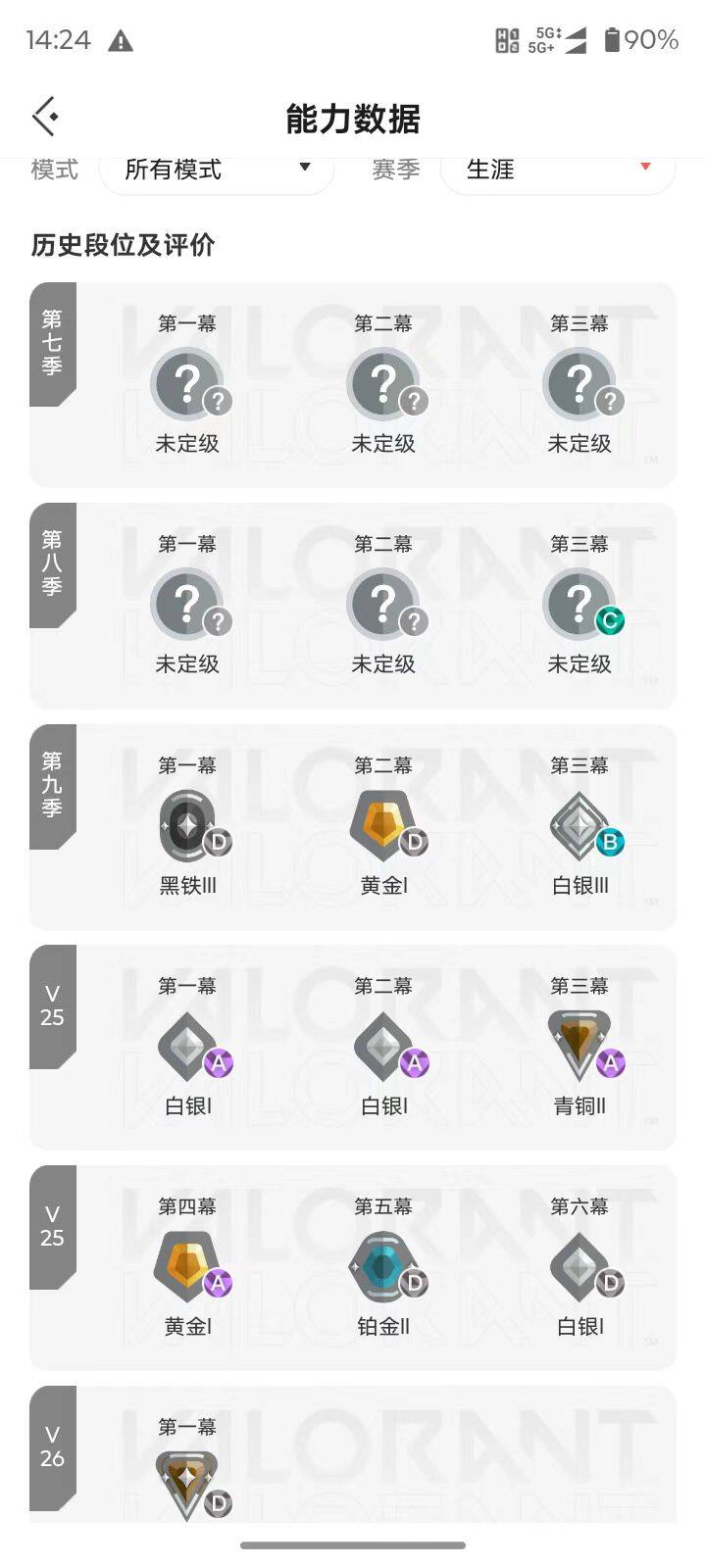Tap the 历史段位及评价 section heading
The width and height of the screenshot is (706, 1568).
(x=125, y=246)
